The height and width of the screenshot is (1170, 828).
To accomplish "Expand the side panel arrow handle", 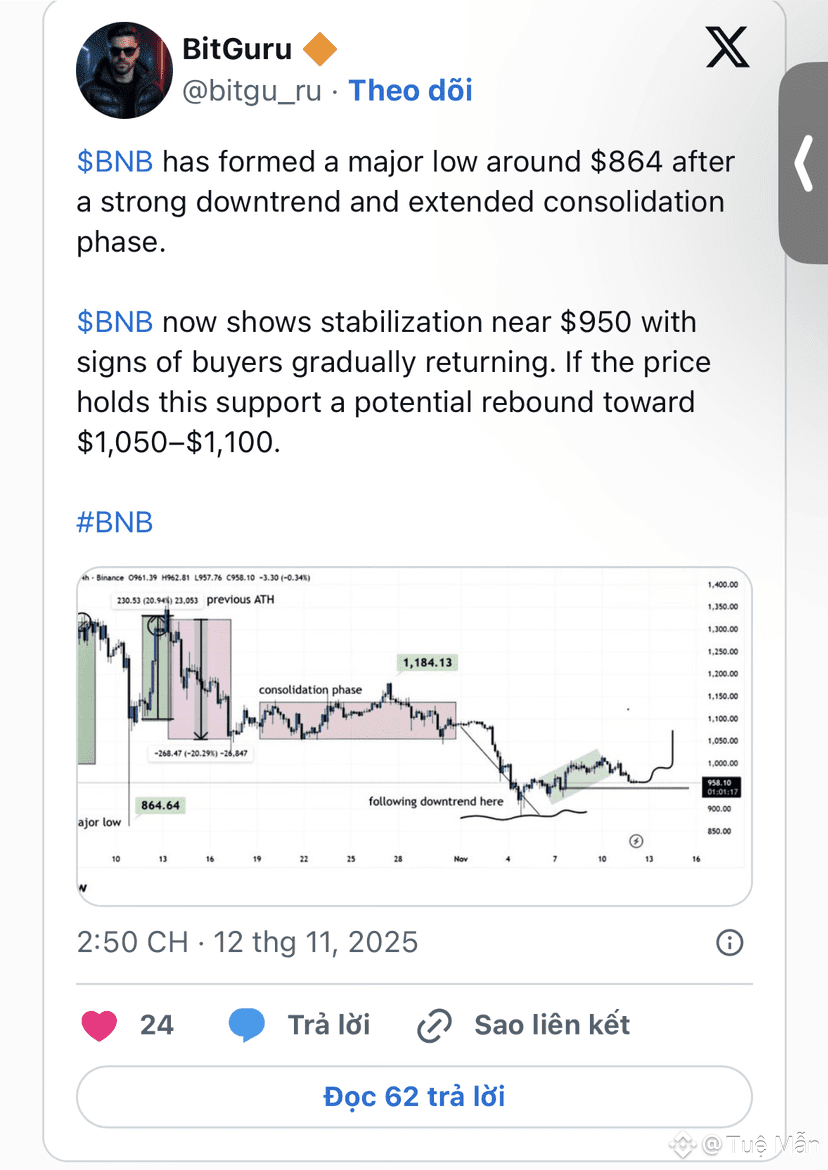I will click(804, 163).
